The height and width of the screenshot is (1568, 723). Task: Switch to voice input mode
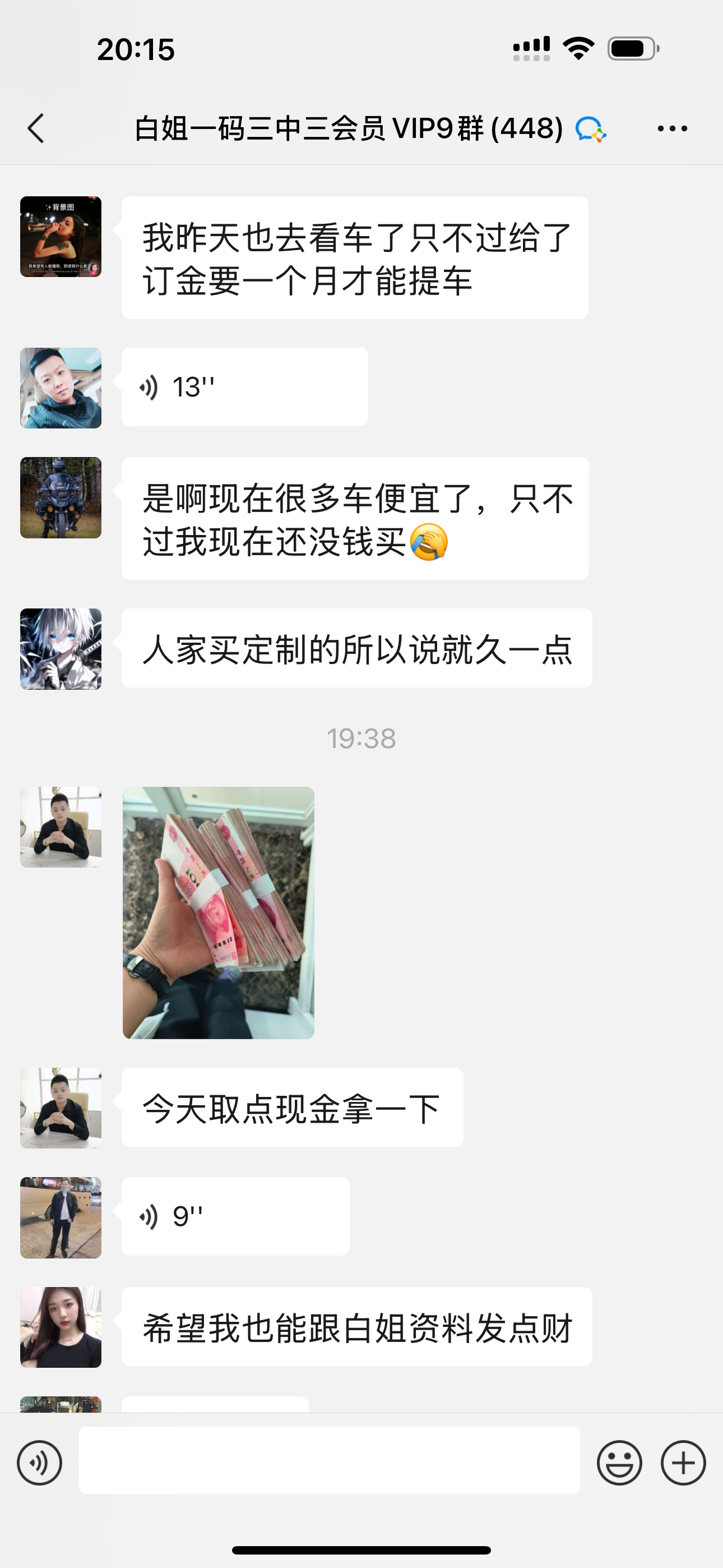pyautogui.click(x=40, y=1463)
